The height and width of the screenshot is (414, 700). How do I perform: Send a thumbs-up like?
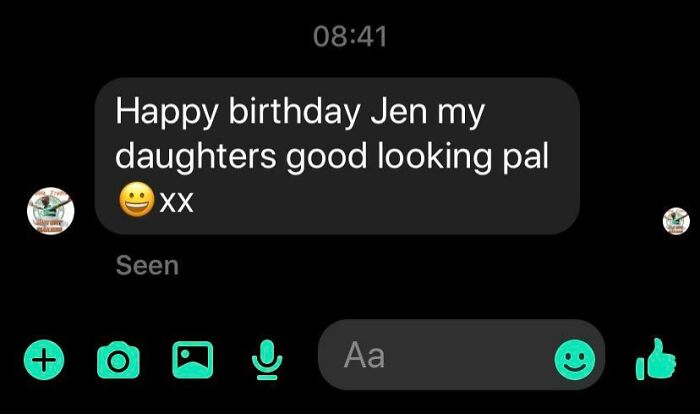point(656,359)
